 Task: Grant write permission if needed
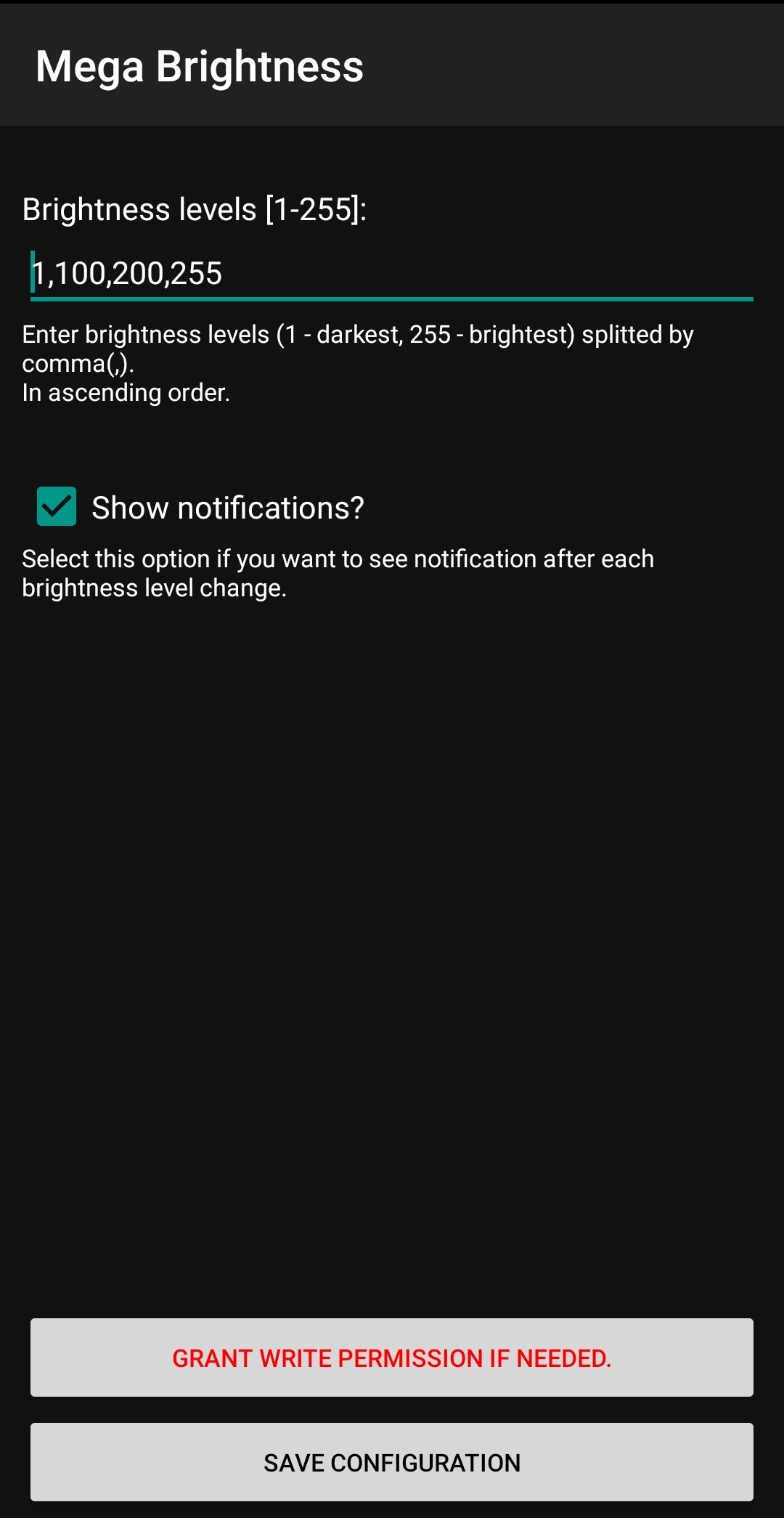[x=392, y=1357]
